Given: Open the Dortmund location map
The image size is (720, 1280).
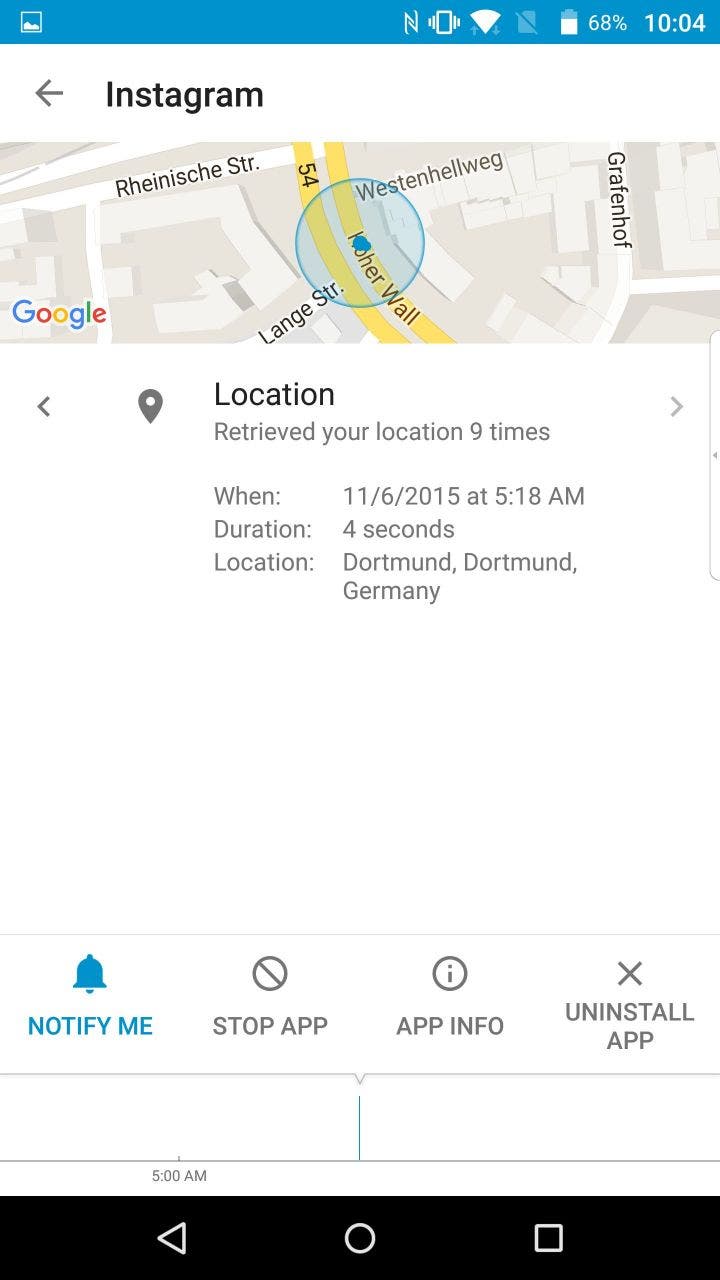Looking at the screenshot, I should [360, 243].
